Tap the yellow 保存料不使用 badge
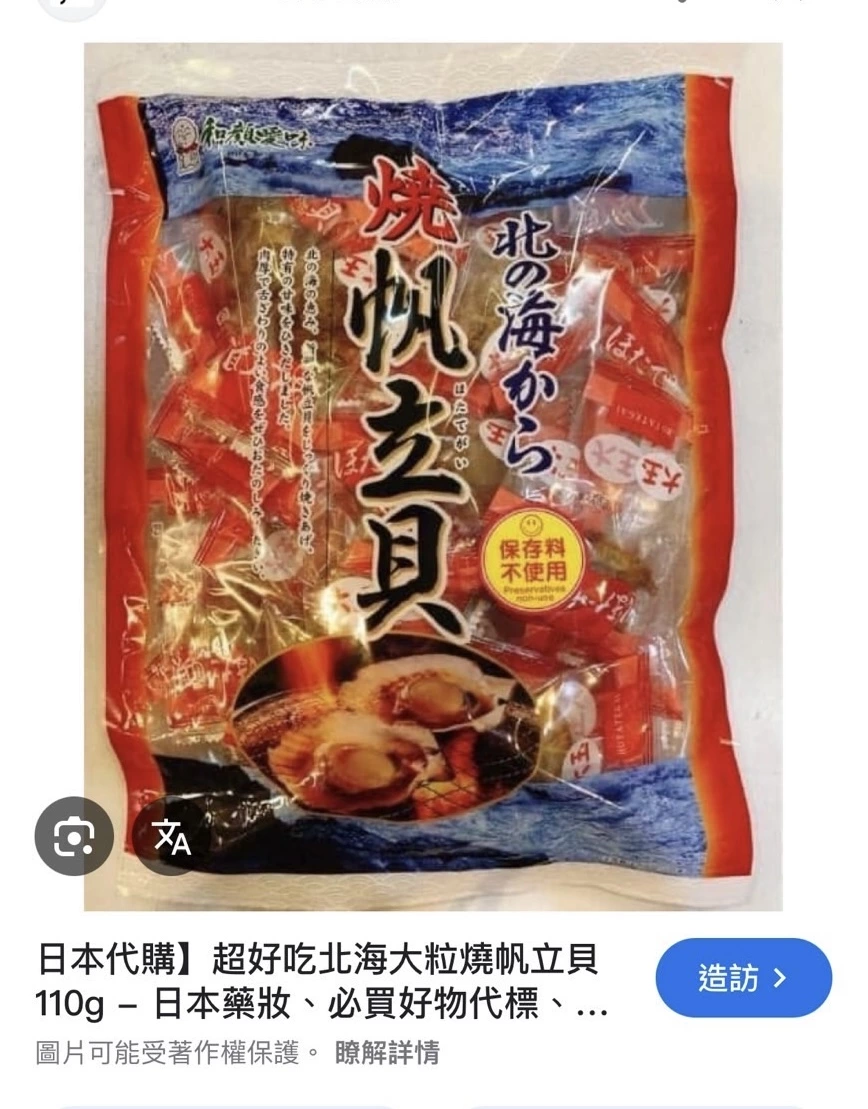The image size is (868, 1109). tap(532, 555)
